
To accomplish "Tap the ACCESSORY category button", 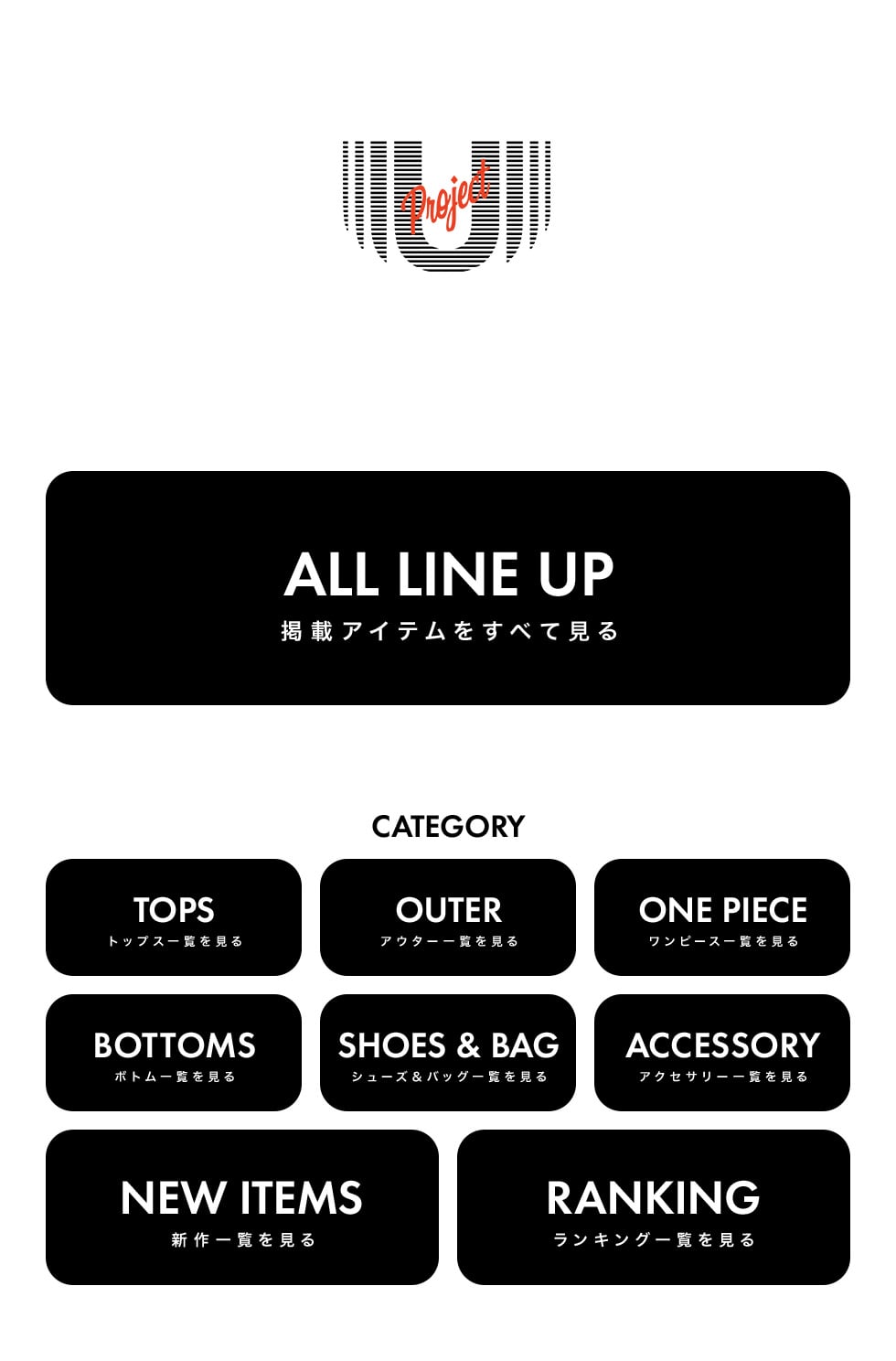I will coord(722,1053).
